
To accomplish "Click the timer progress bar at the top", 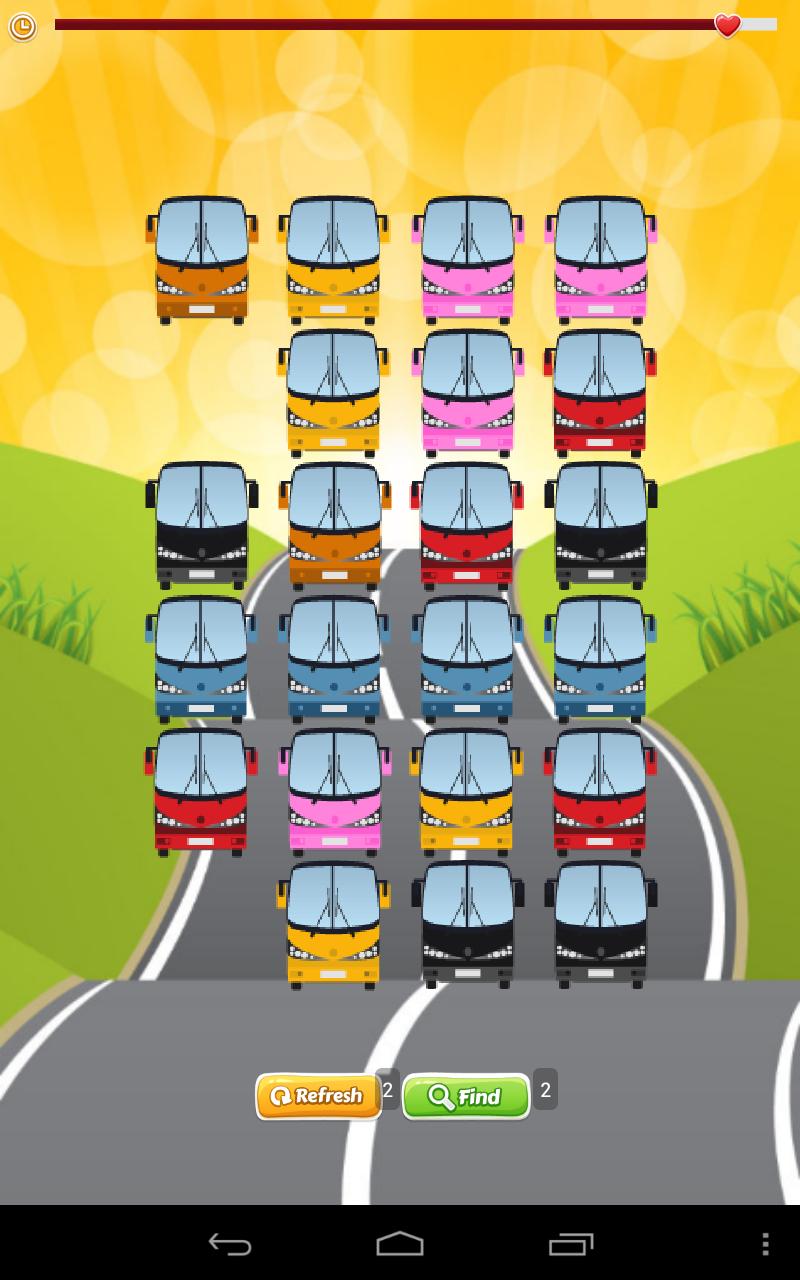I will (x=400, y=26).
